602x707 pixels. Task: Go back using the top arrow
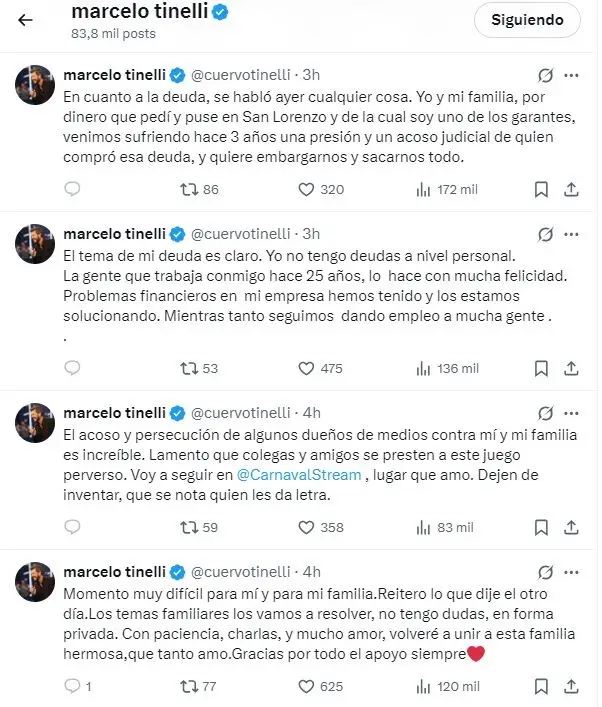pyautogui.click(x=25, y=20)
